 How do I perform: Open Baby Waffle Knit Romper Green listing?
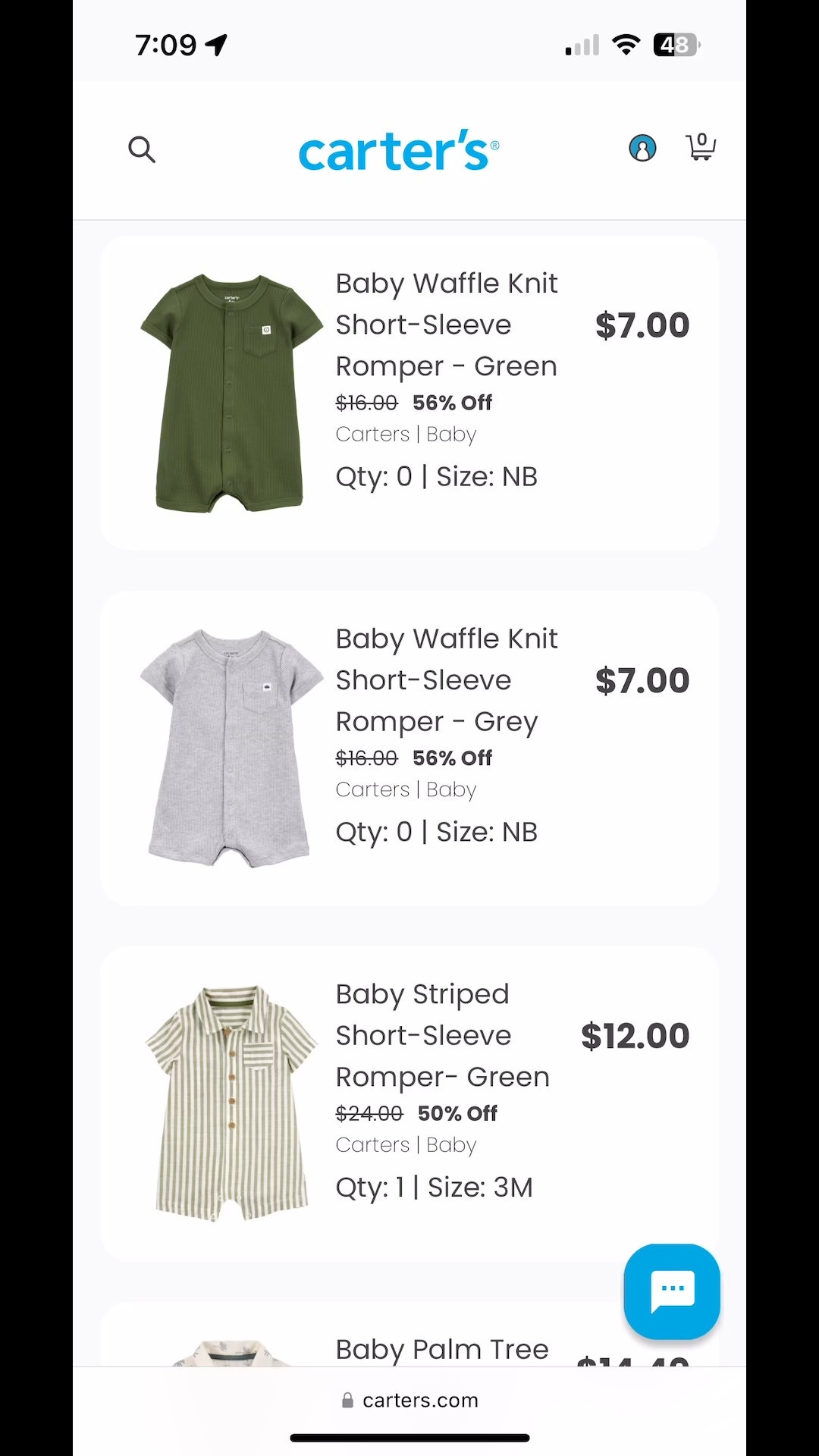(x=447, y=324)
